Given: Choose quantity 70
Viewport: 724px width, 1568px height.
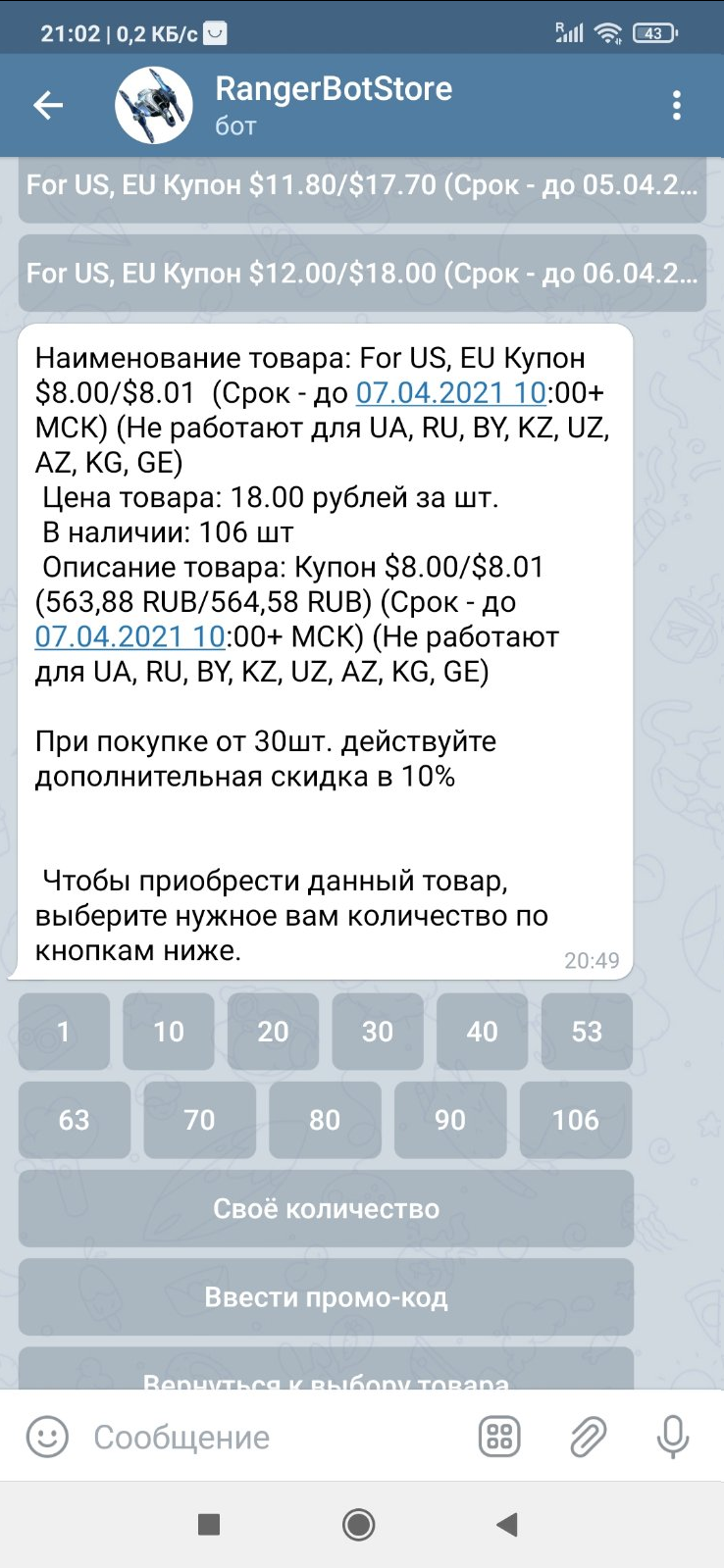Looking at the screenshot, I should coord(199,1120).
